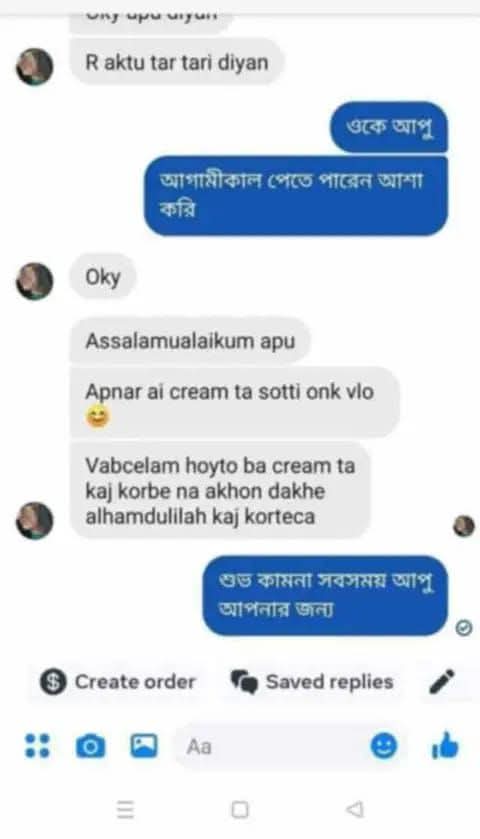Open the photo gallery picker

click(144, 745)
